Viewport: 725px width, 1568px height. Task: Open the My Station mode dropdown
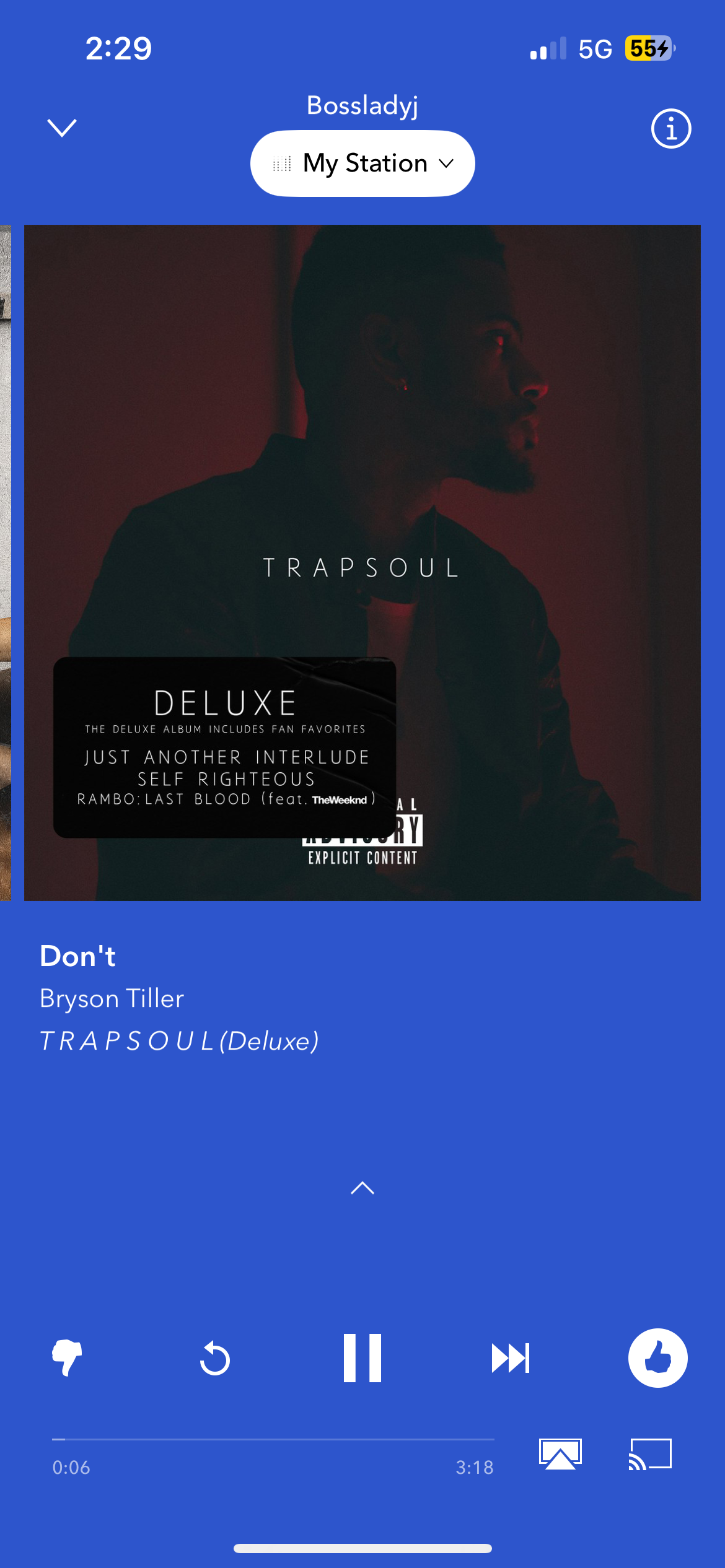(x=362, y=163)
